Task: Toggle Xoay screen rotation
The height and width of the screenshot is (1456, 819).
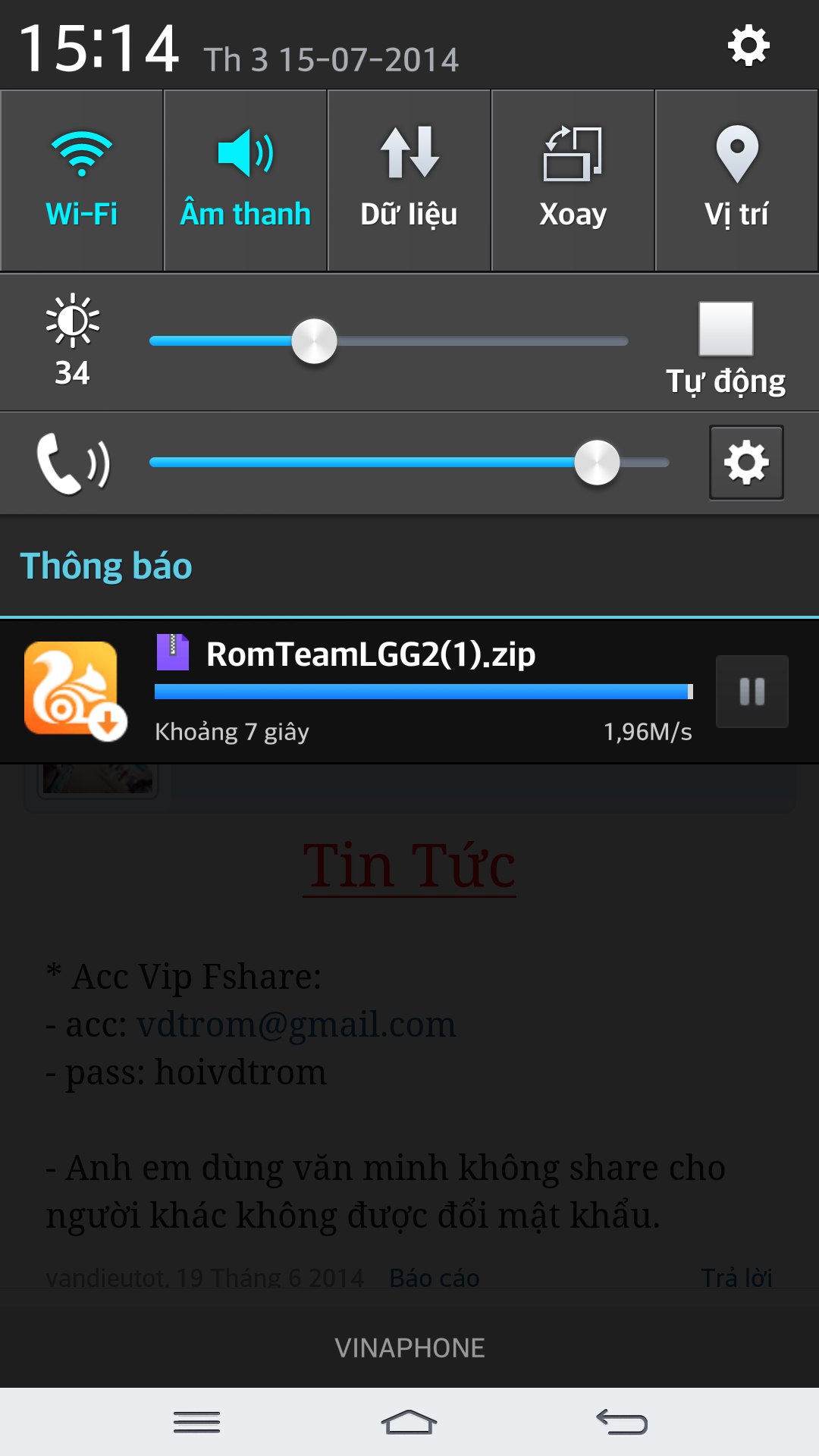Action: tap(573, 180)
